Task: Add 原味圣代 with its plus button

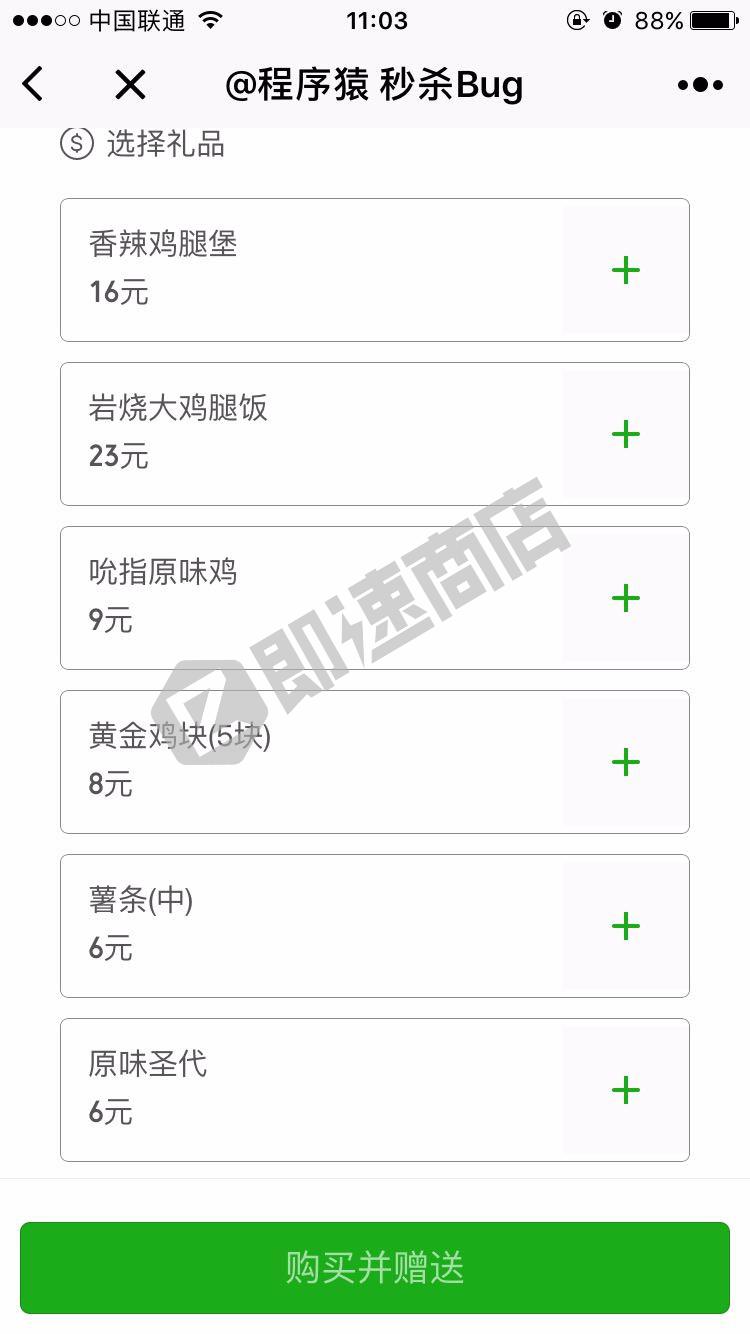Action: coord(626,1090)
